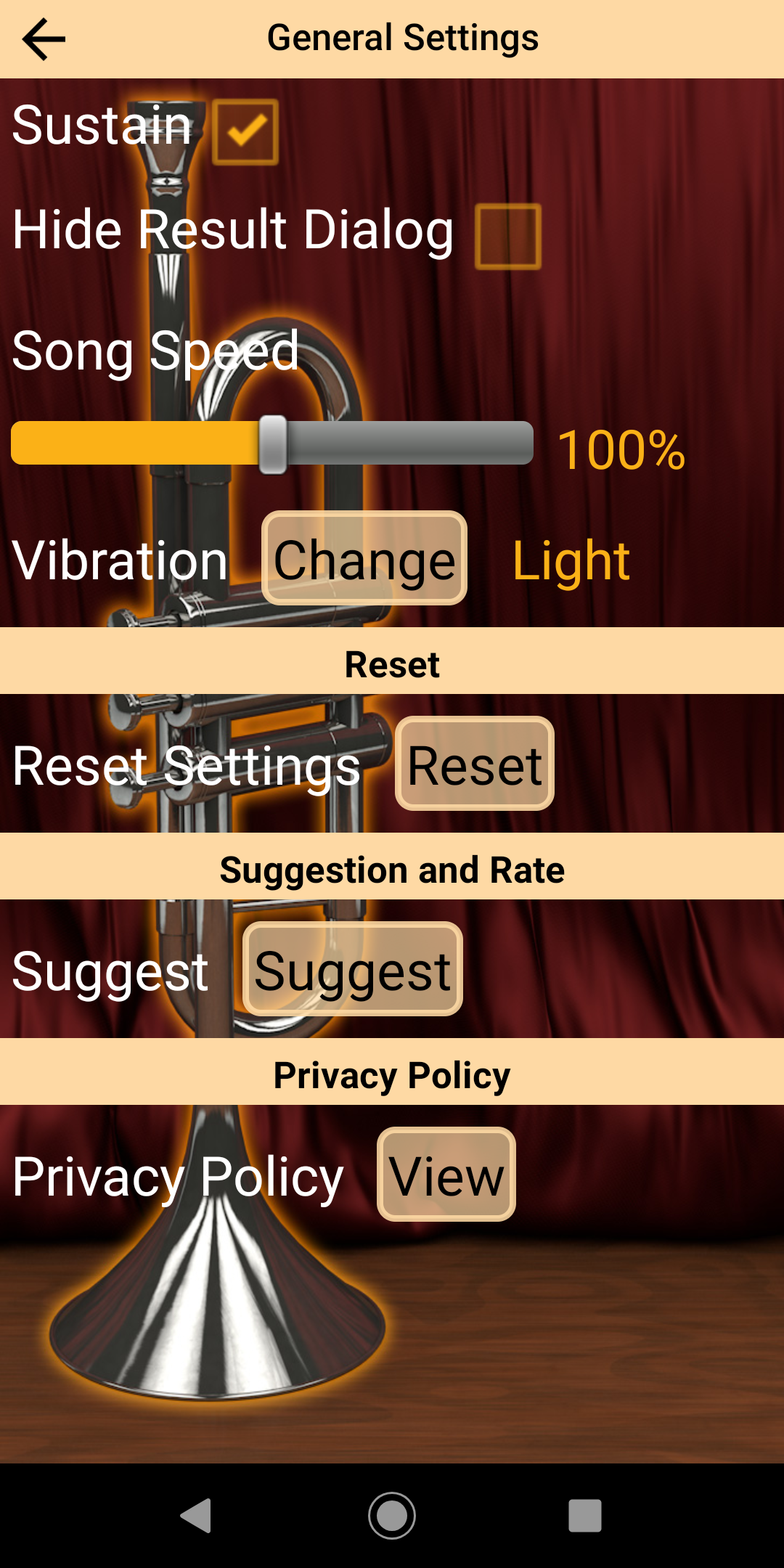Go back using the top-left arrow
This screenshot has width=784, height=1568.
coord(44,39)
